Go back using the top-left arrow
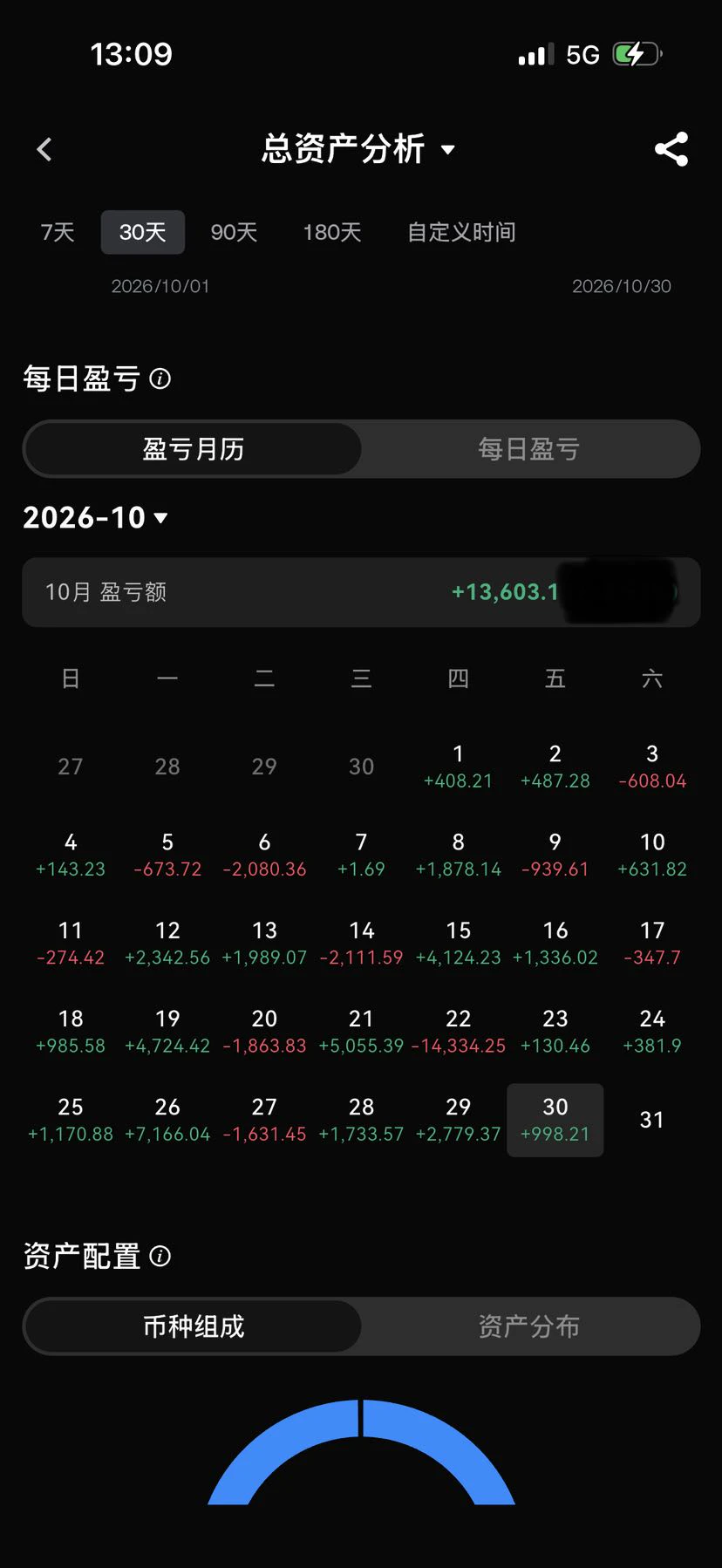This screenshot has width=722, height=1568. pyautogui.click(x=44, y=150)
